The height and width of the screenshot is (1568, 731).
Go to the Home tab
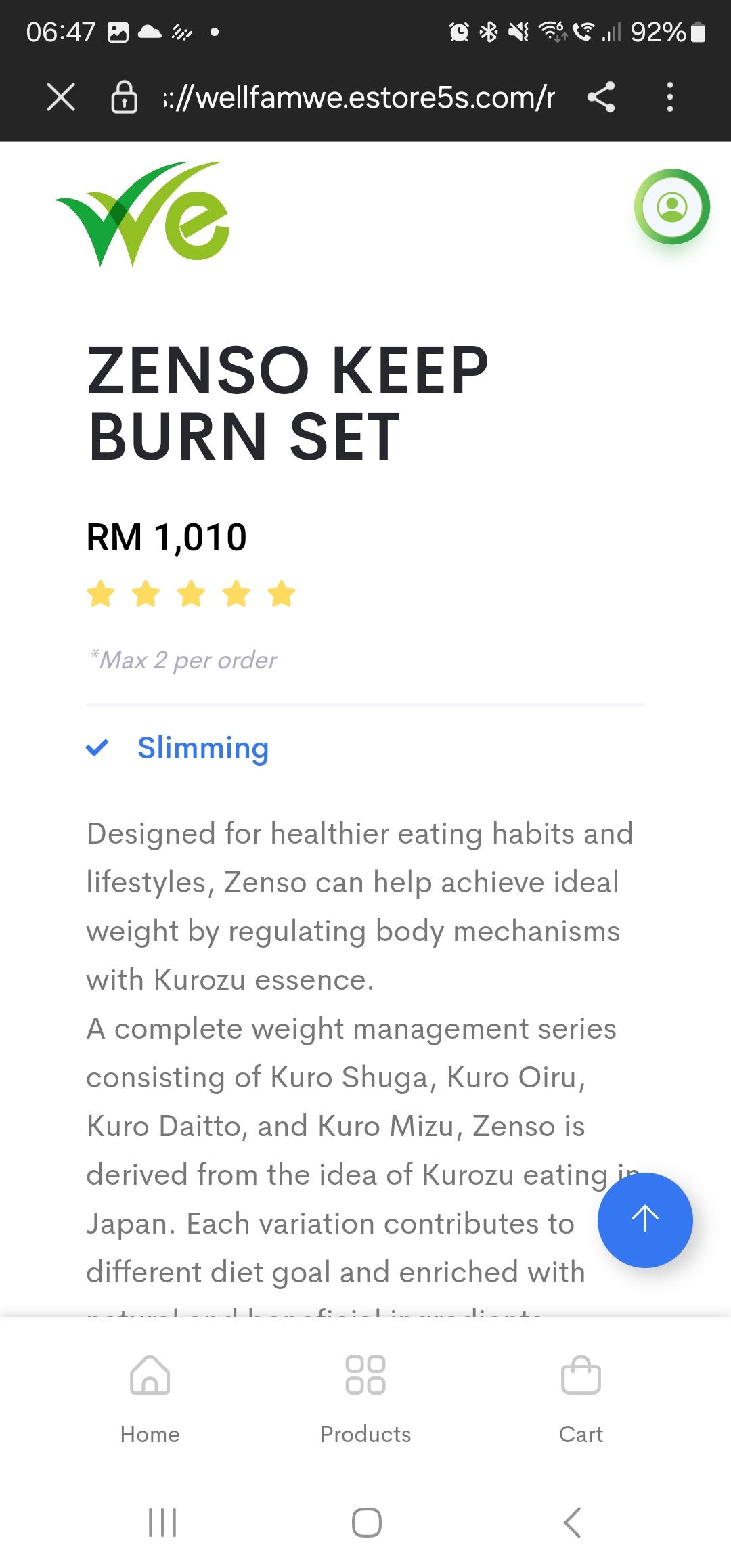click(150, 1399)
